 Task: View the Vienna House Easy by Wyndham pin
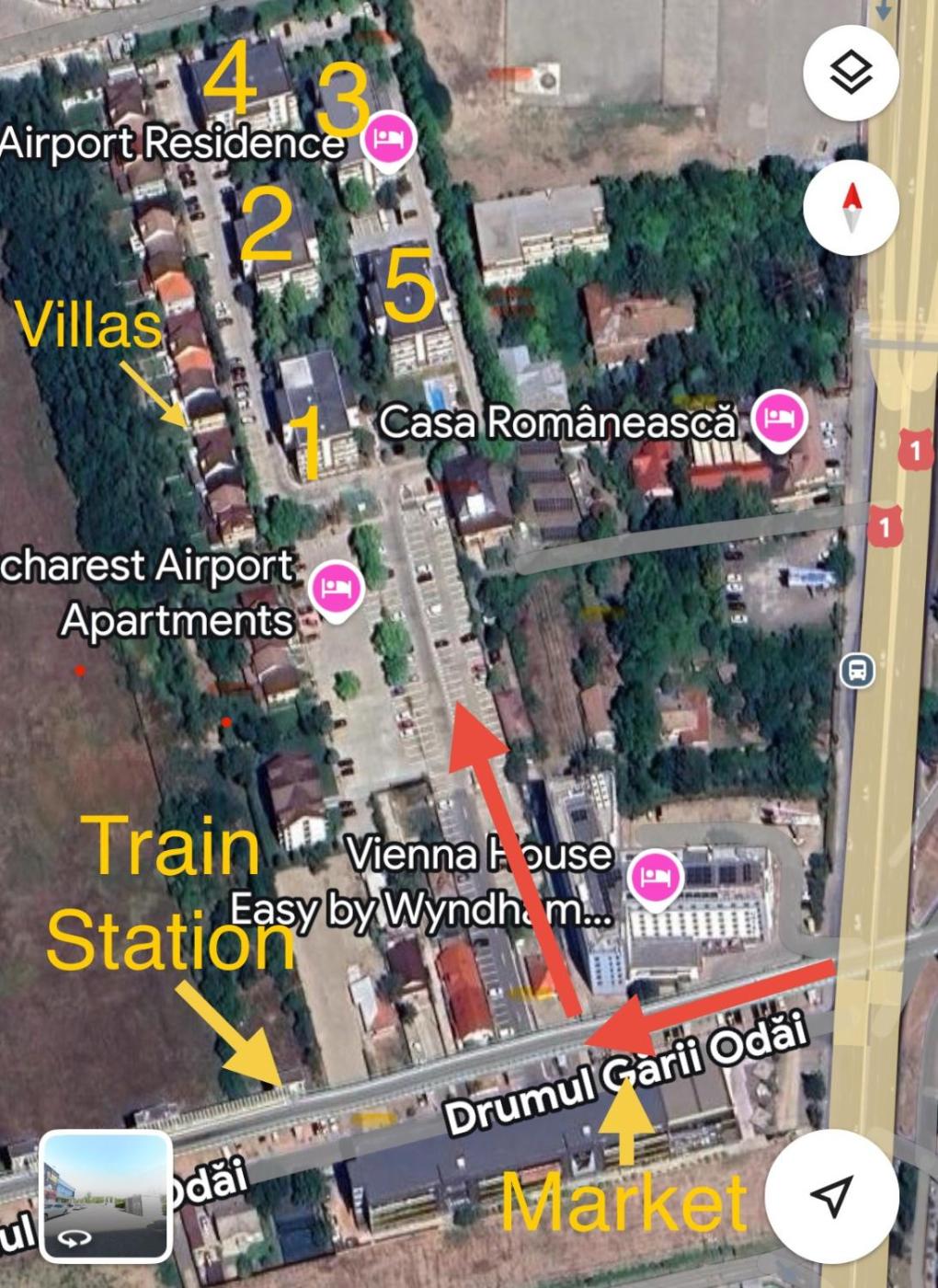tap(654, 877)
